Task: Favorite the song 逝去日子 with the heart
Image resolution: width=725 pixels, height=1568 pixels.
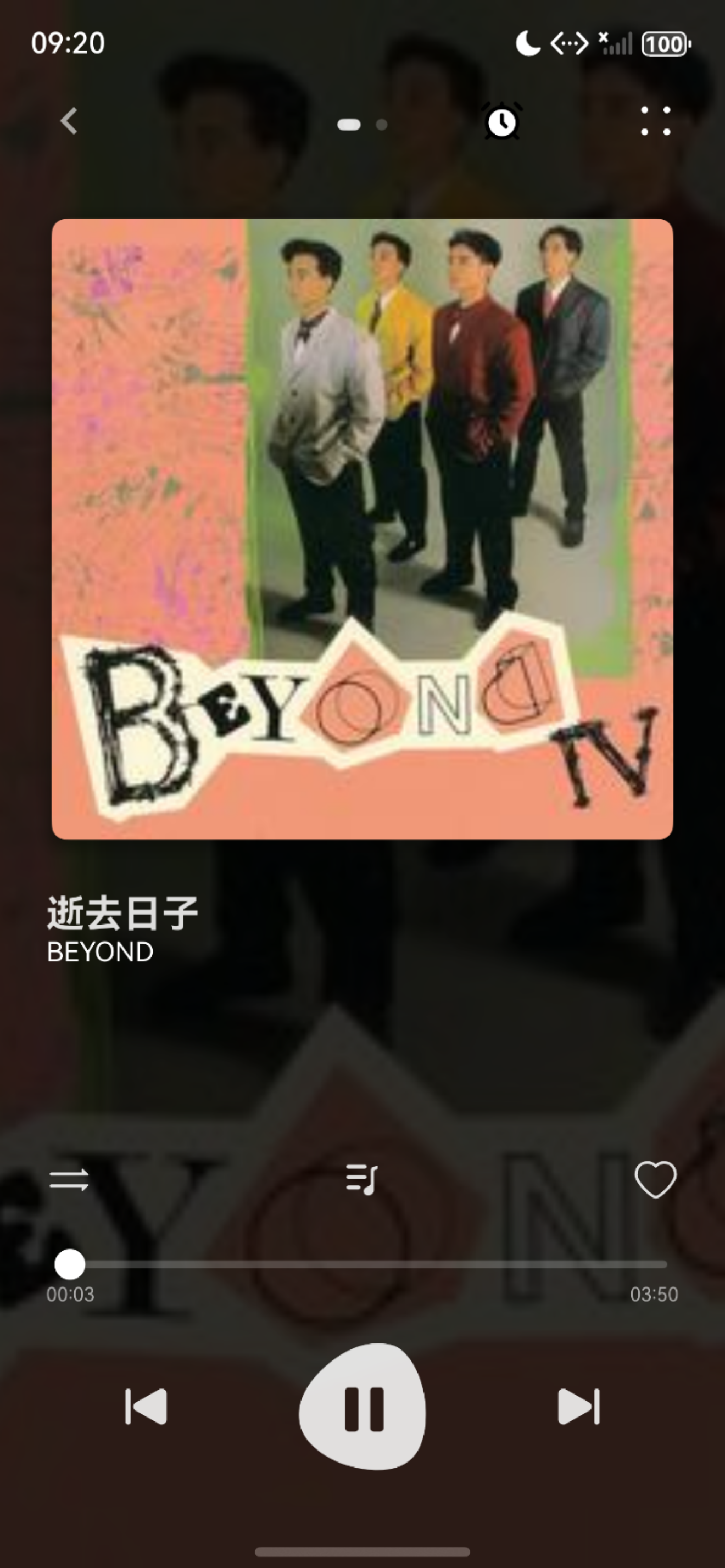Action: click(x=655, y=1180)
